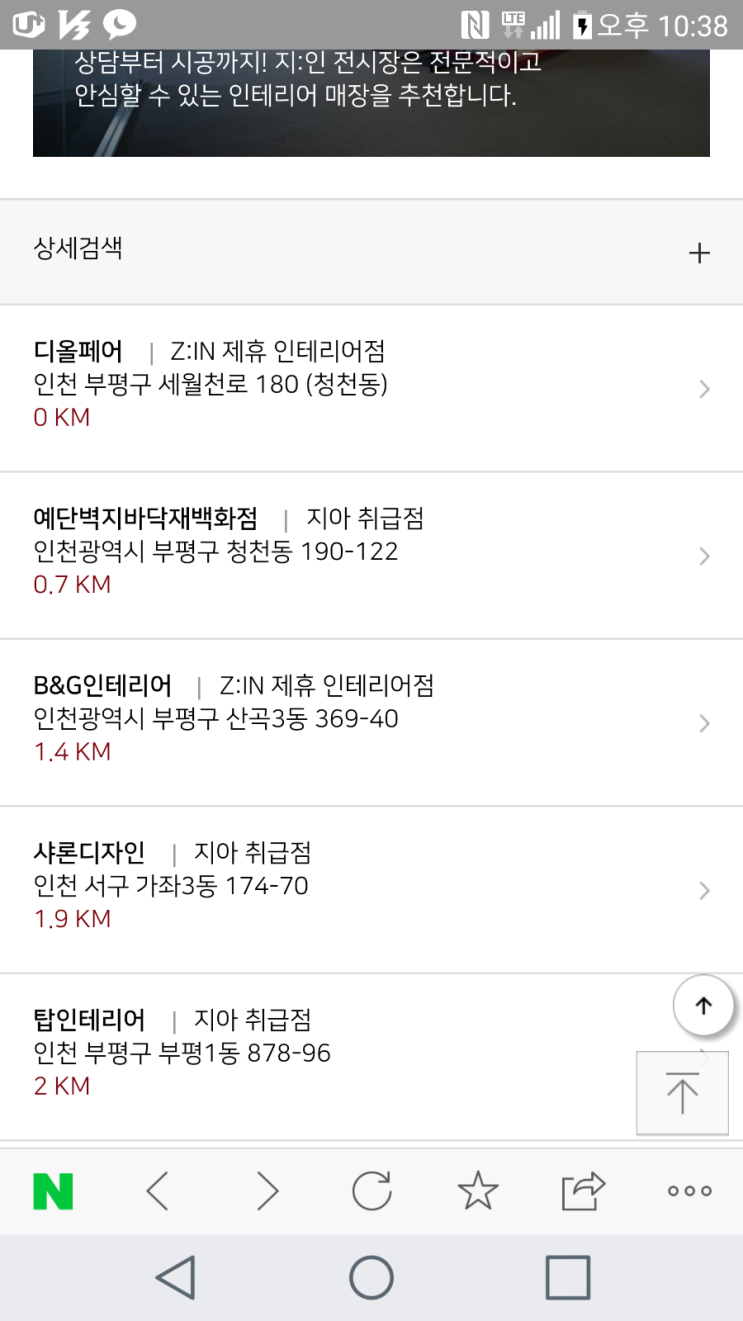Jump to page top with the square arrow button
The height and width of the screenshot is (1321, 743).
pos(682,1093)
